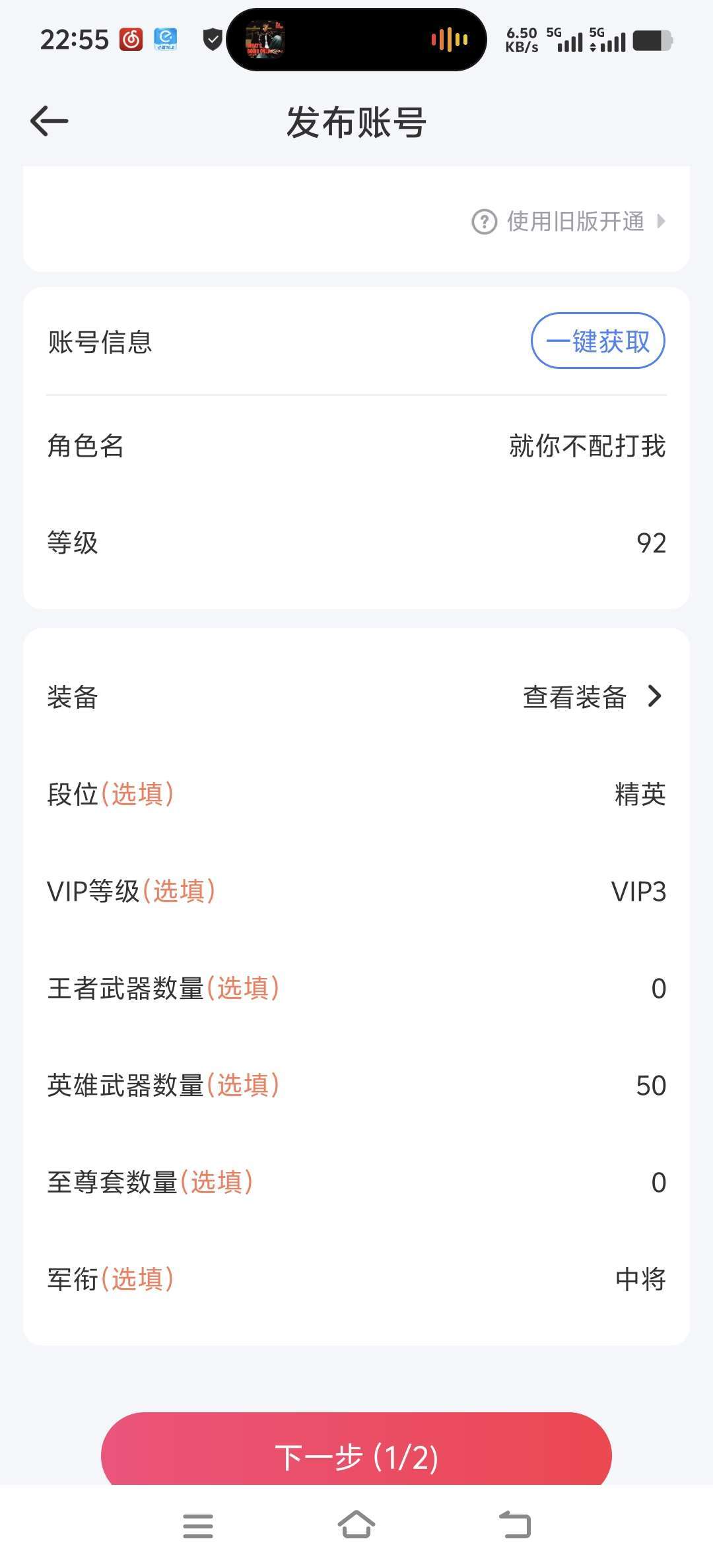Tap the Android home navigation button
The width and height of the screenshot is (713, 1568).
point(356,1526)
